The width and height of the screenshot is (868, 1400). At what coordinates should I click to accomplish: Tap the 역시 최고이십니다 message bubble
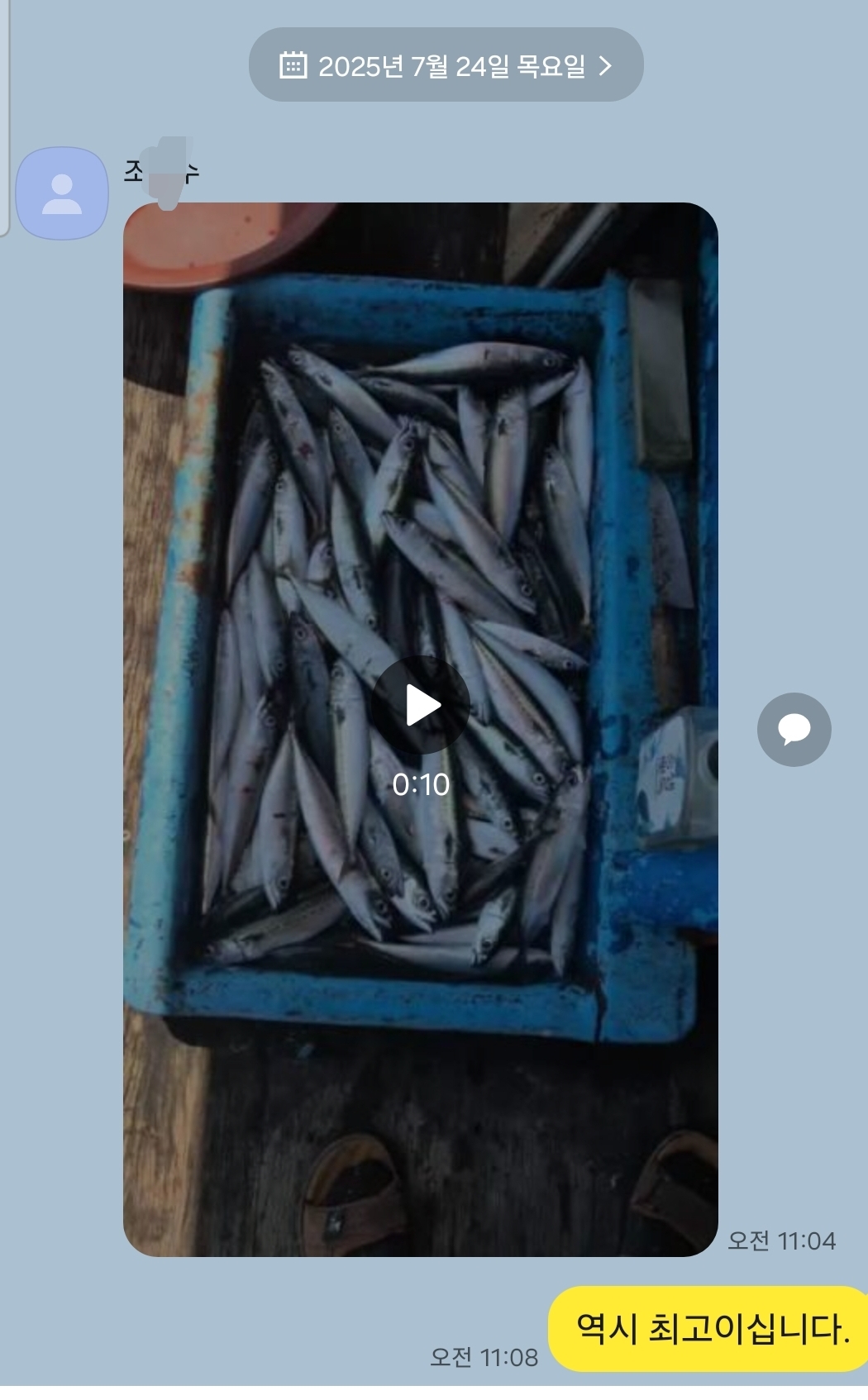coord(709,1328)
